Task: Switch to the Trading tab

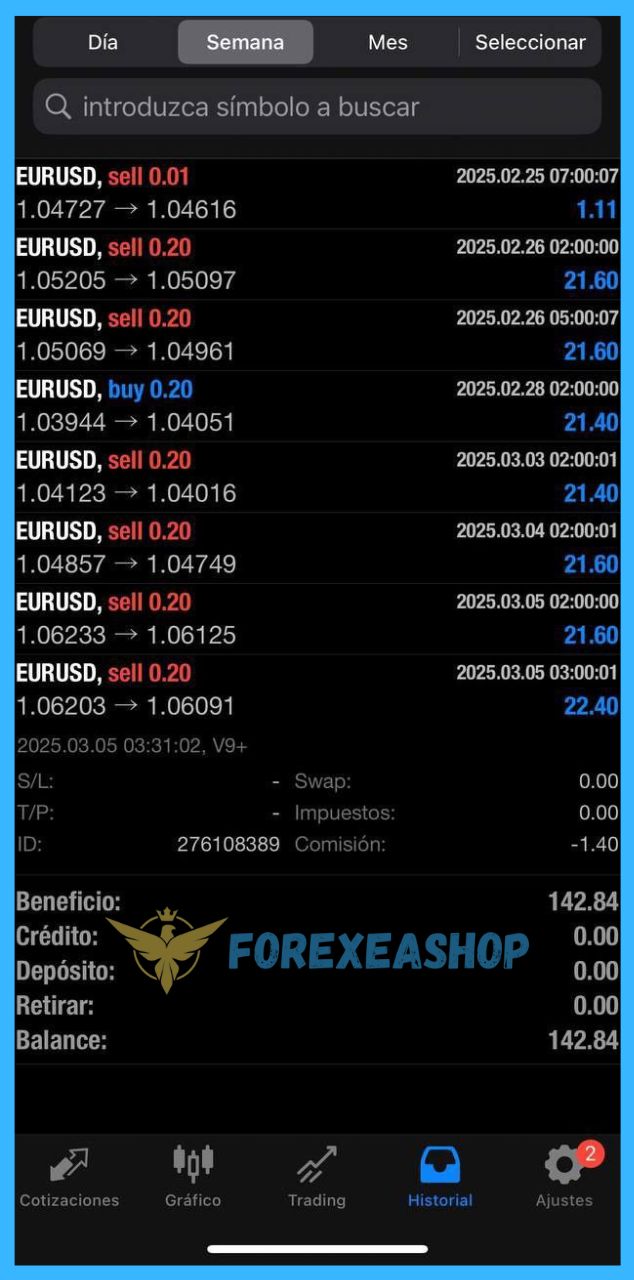Action: 316,1178
